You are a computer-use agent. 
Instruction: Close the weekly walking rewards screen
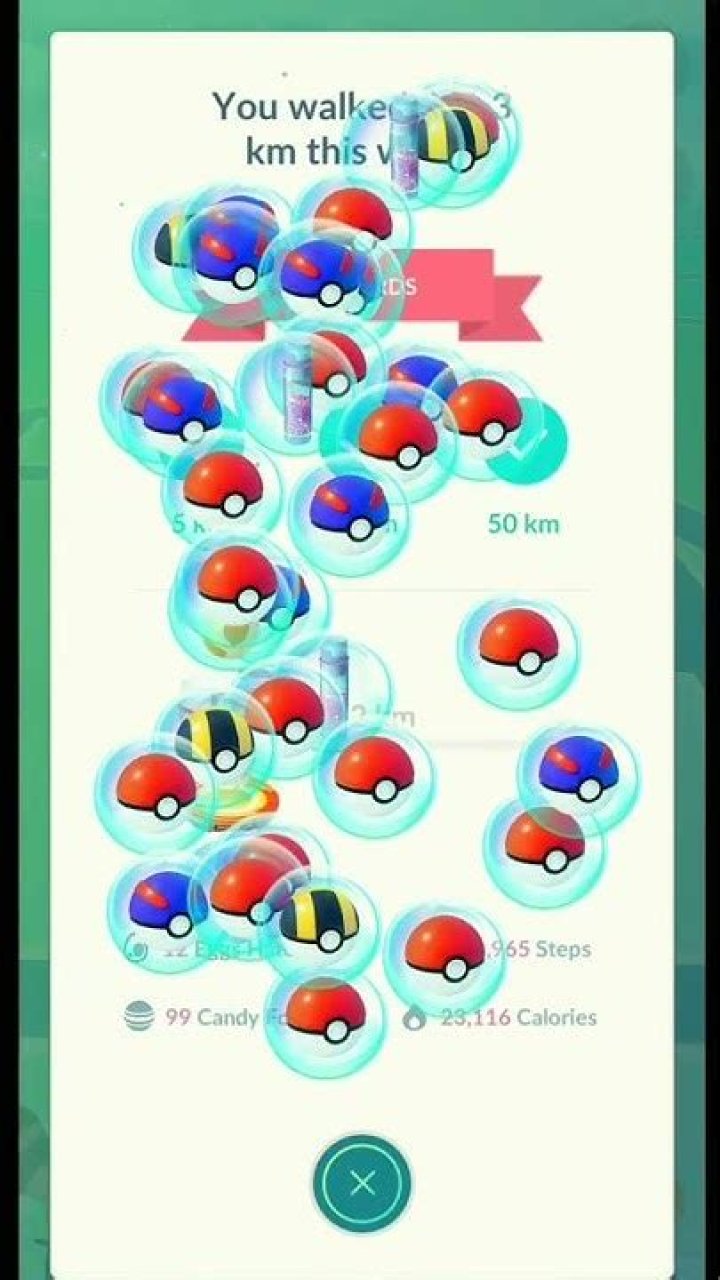(361, 1184)
